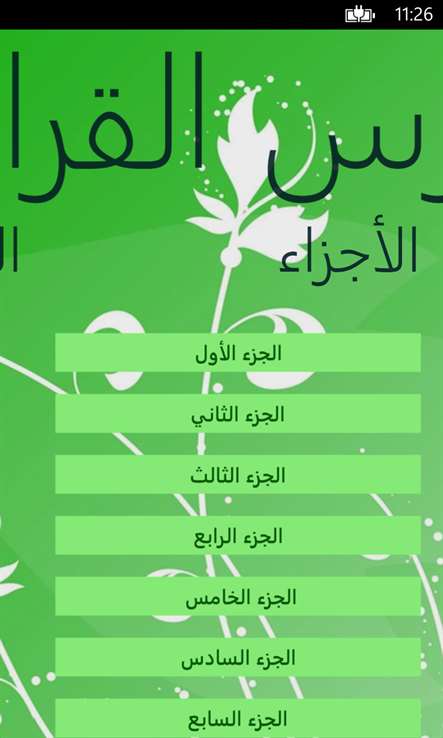Choose الجزء الخامس

coord(238,596)
